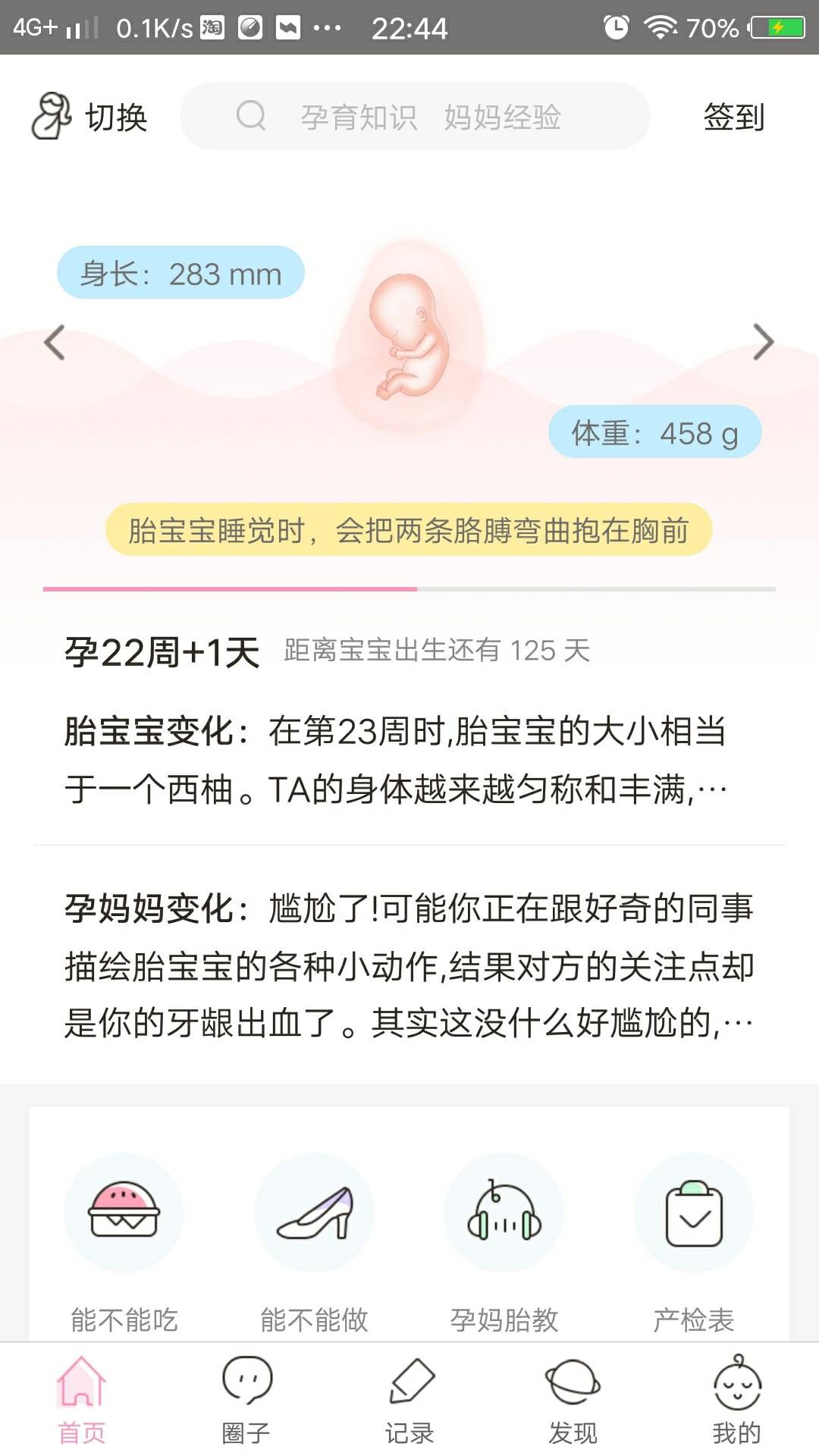
Task: Open the 胎宝宝变化 details
Action: tap(396, 760)
